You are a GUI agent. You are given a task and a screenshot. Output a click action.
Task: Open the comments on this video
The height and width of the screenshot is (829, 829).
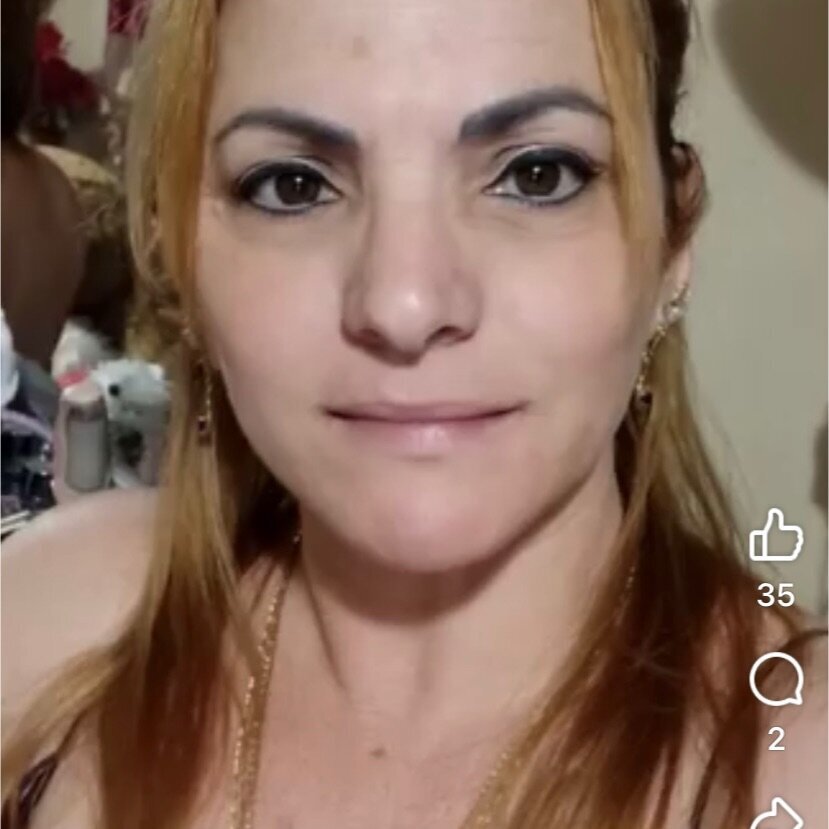click(776, 681)
